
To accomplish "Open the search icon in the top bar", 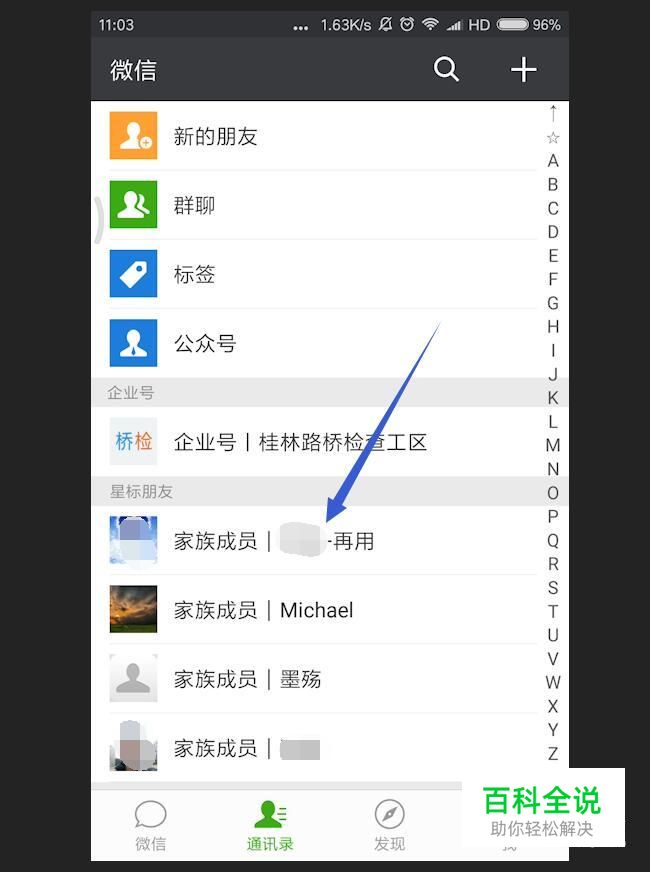I will 446,69.
